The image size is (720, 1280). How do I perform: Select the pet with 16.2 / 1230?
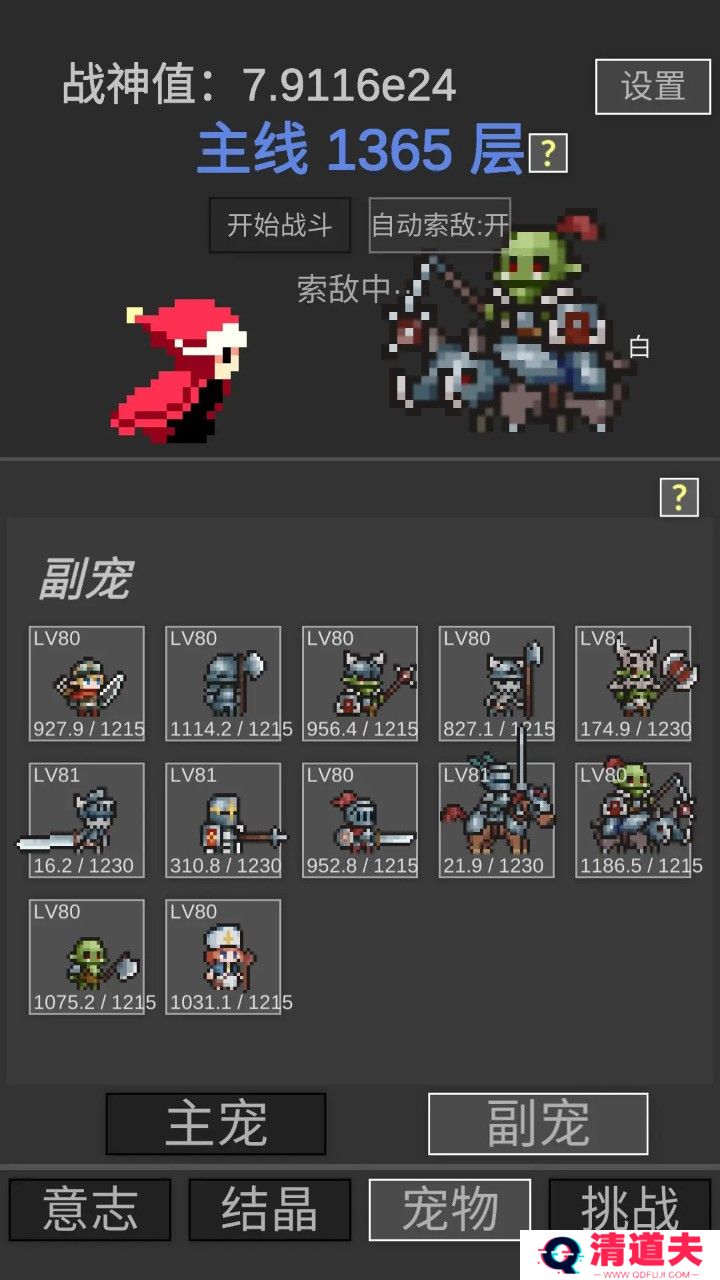coord(87,821)
